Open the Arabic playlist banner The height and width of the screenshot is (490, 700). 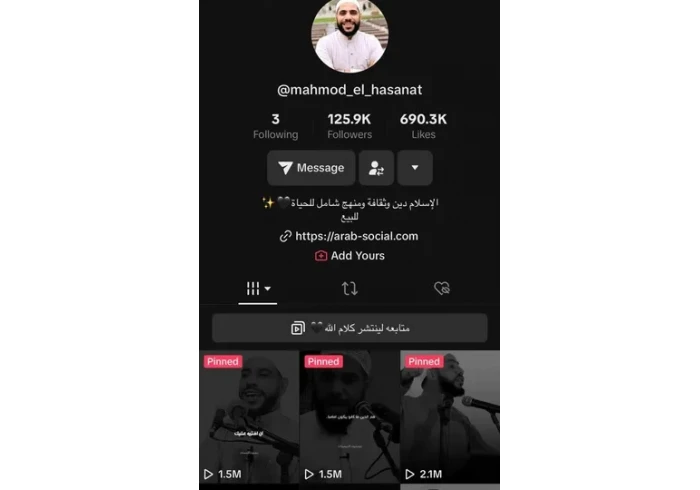pos(349,328)
